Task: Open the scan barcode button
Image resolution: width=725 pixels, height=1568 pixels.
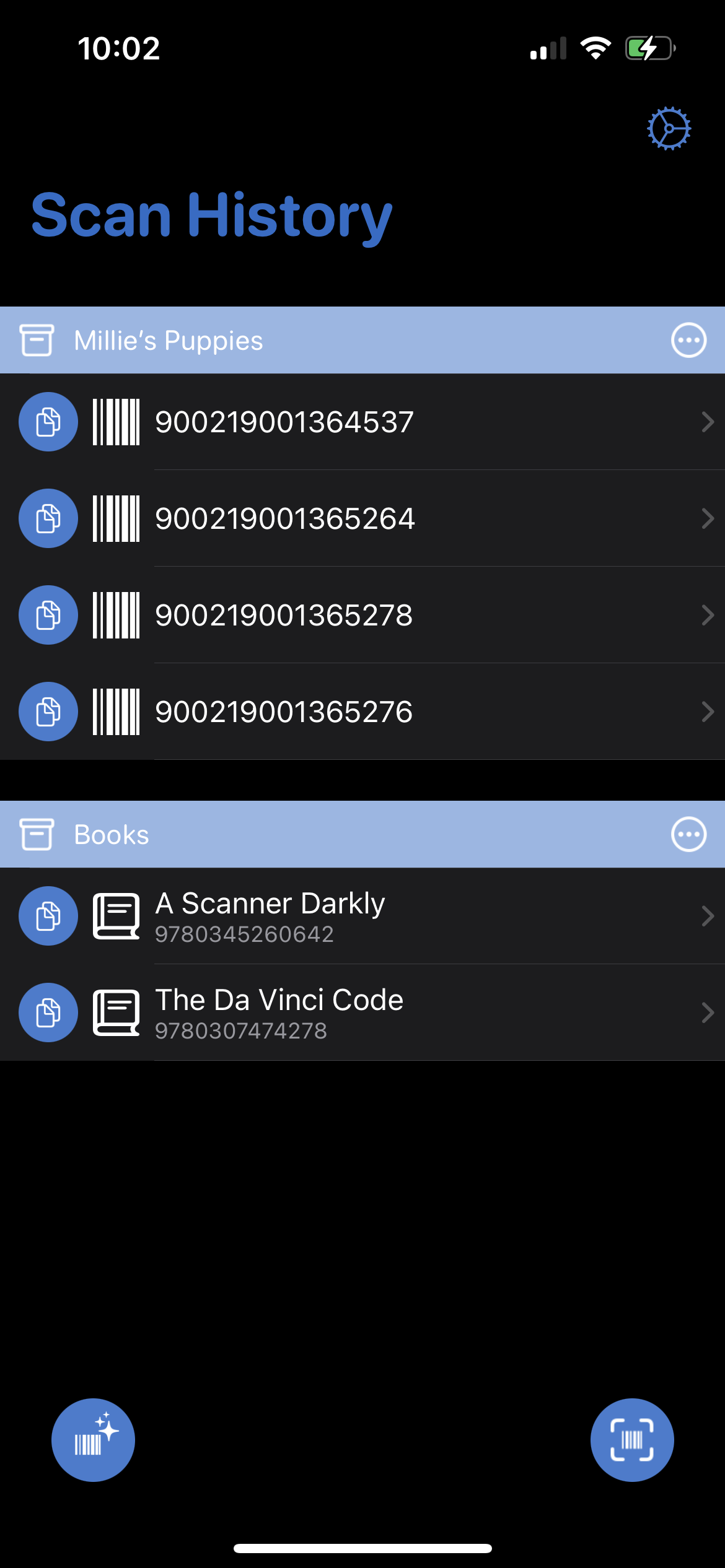Action: click(x=631, y=1440)
